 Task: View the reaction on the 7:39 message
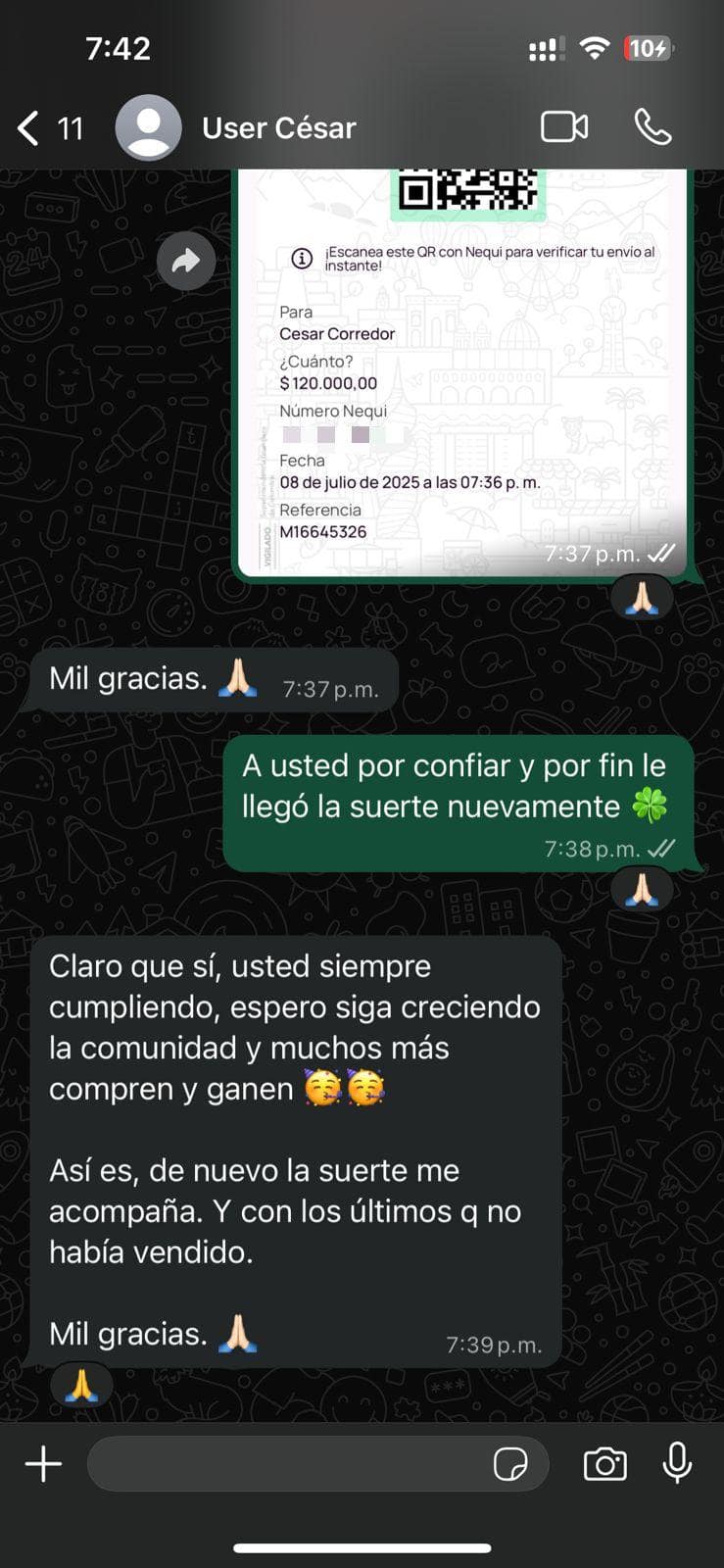[81, 1386]
